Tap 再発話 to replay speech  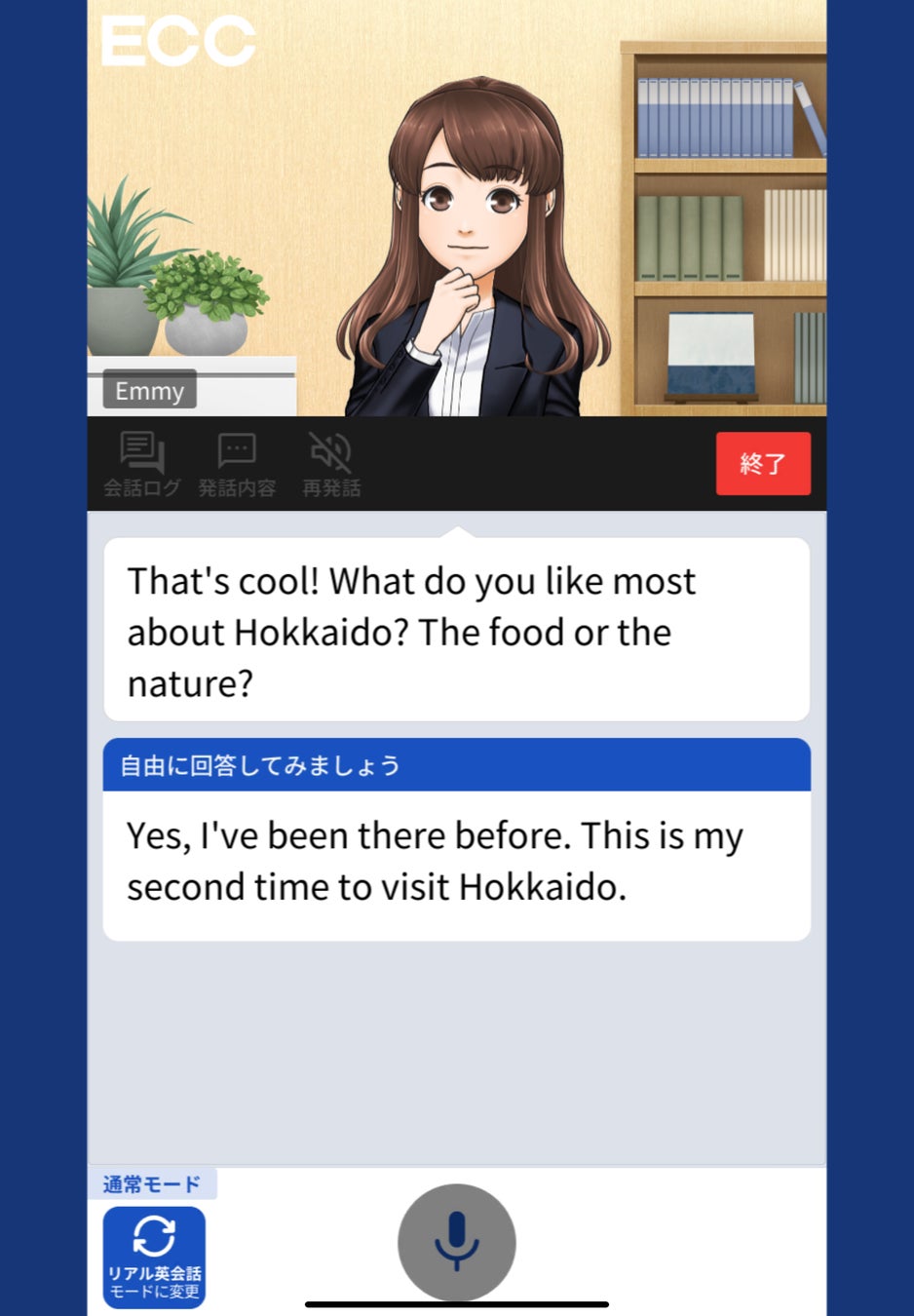click(x=330, y=464)
